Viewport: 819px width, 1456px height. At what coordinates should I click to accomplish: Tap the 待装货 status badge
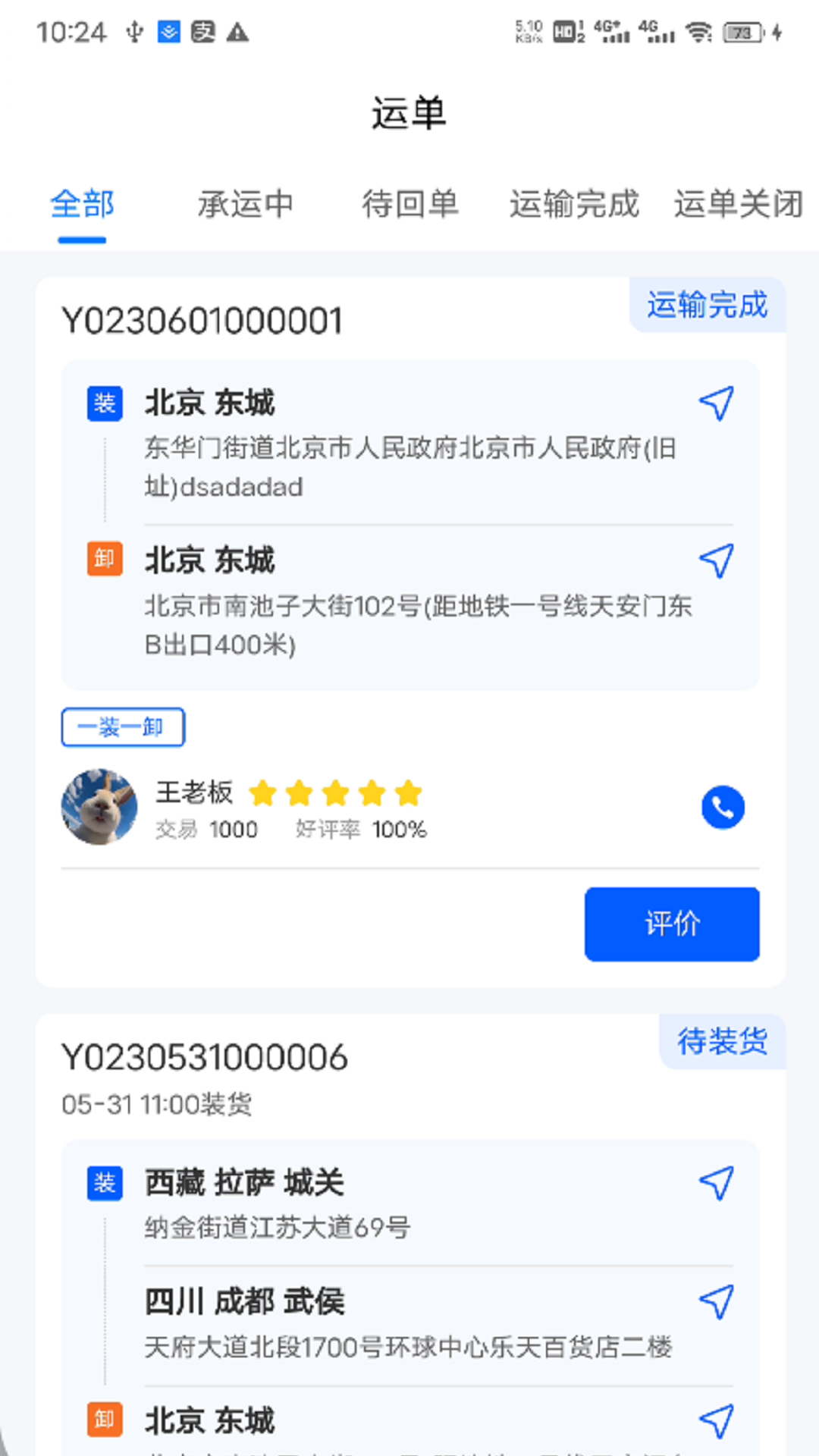[x=722, y=1041]
